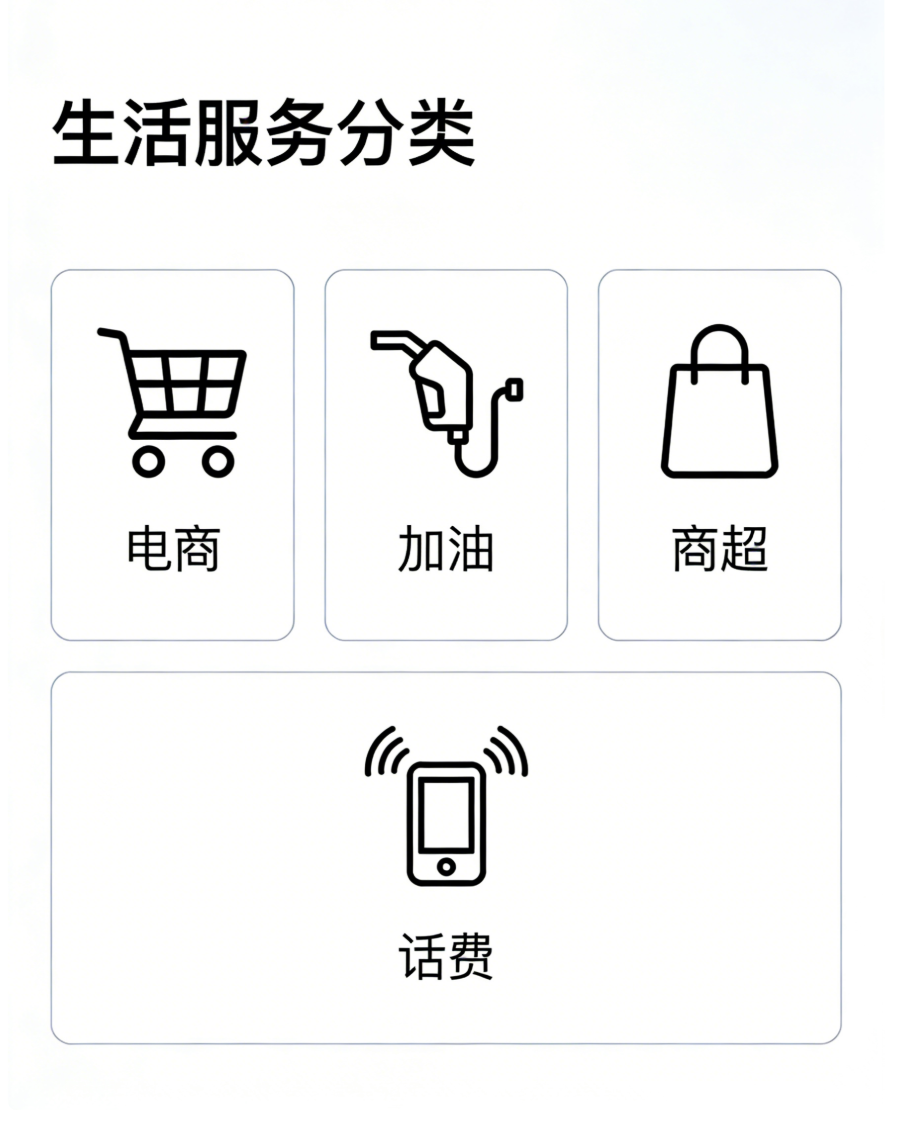Screen dimensions: 907x1130
Task: Open the 电商 category card
Action: pyautogui.click(x=172, y=455)
